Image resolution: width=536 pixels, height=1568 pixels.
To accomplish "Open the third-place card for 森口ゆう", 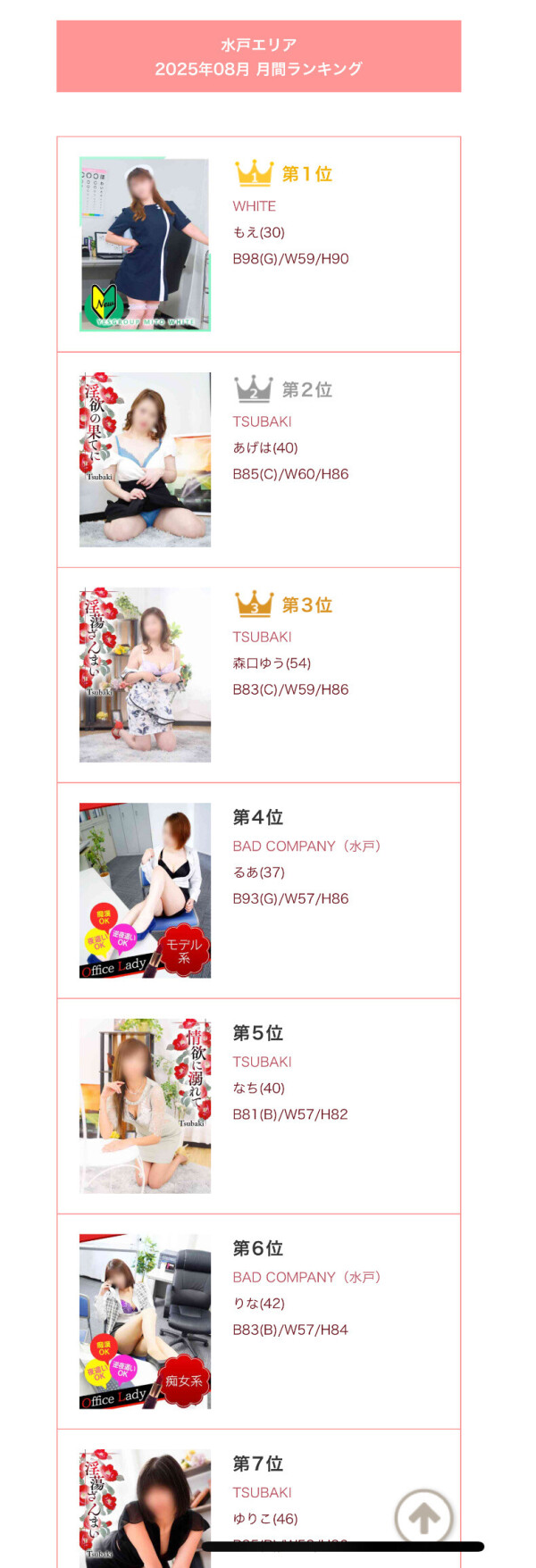I will coord(258,675).
